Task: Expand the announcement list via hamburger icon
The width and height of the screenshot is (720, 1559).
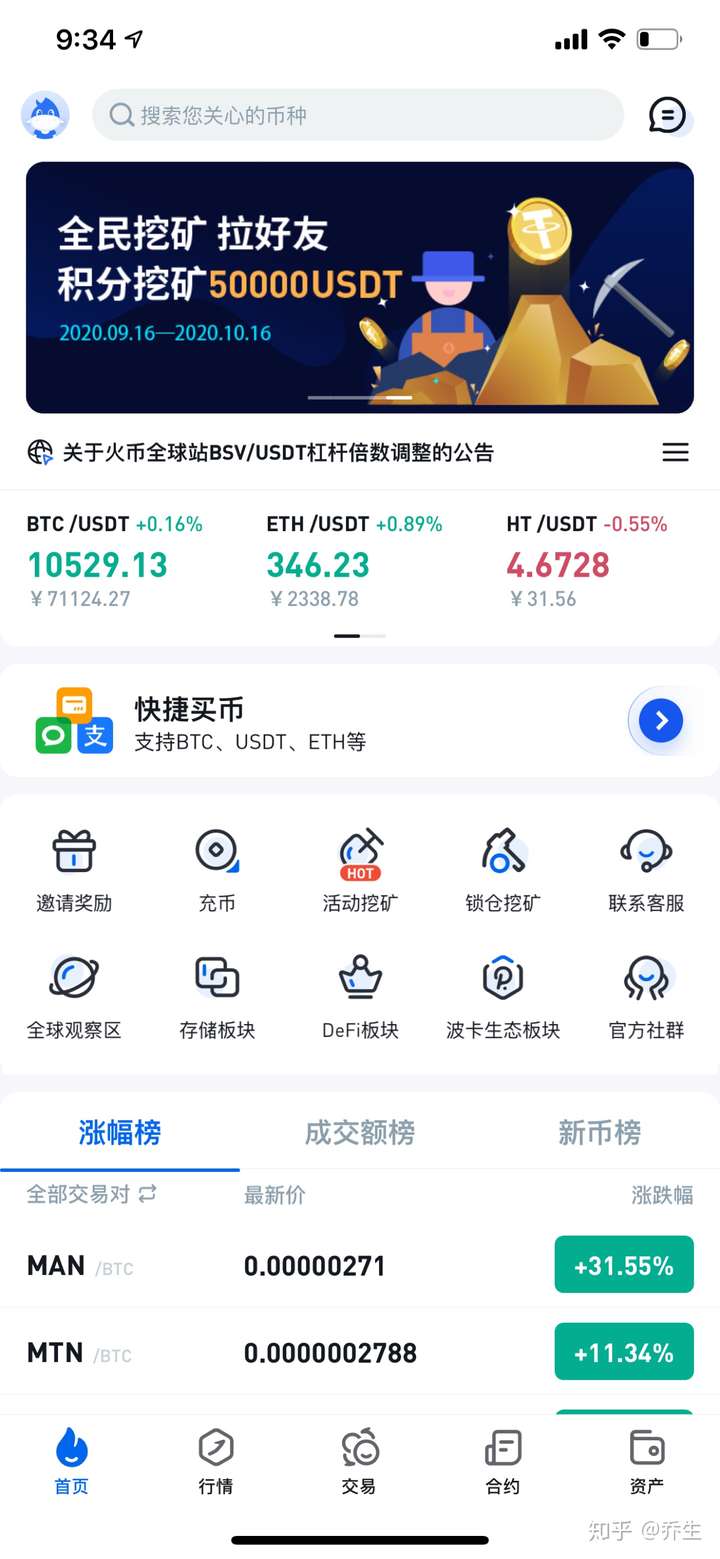Action: click(675, 452)
